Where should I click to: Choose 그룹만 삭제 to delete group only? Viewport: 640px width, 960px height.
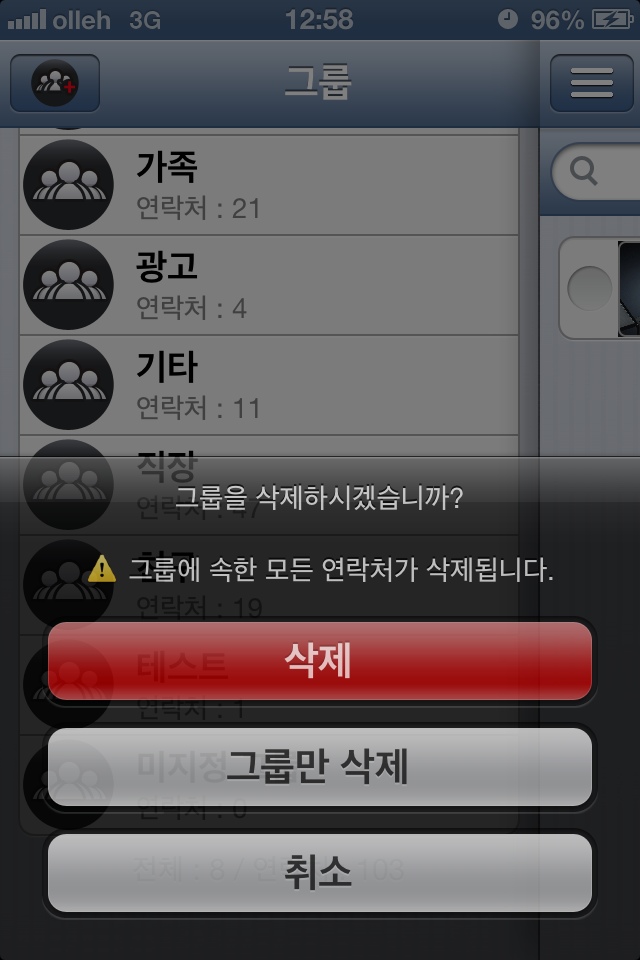[x=319, y=767]
